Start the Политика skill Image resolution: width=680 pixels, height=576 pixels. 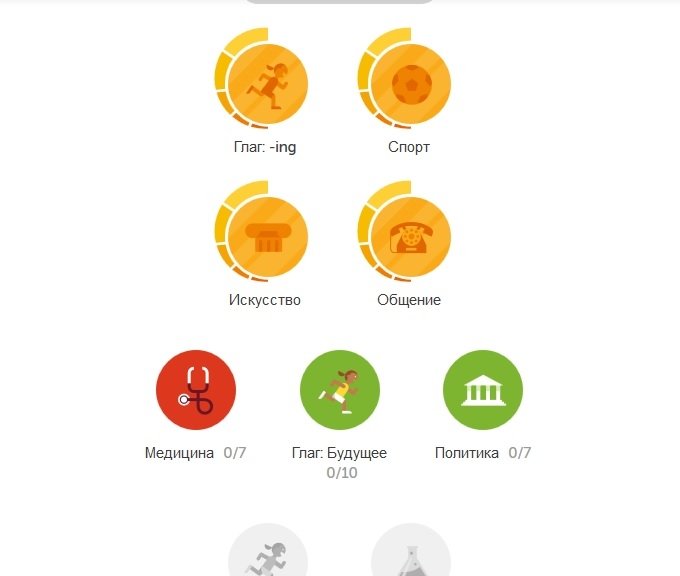(x=483, y=390)
